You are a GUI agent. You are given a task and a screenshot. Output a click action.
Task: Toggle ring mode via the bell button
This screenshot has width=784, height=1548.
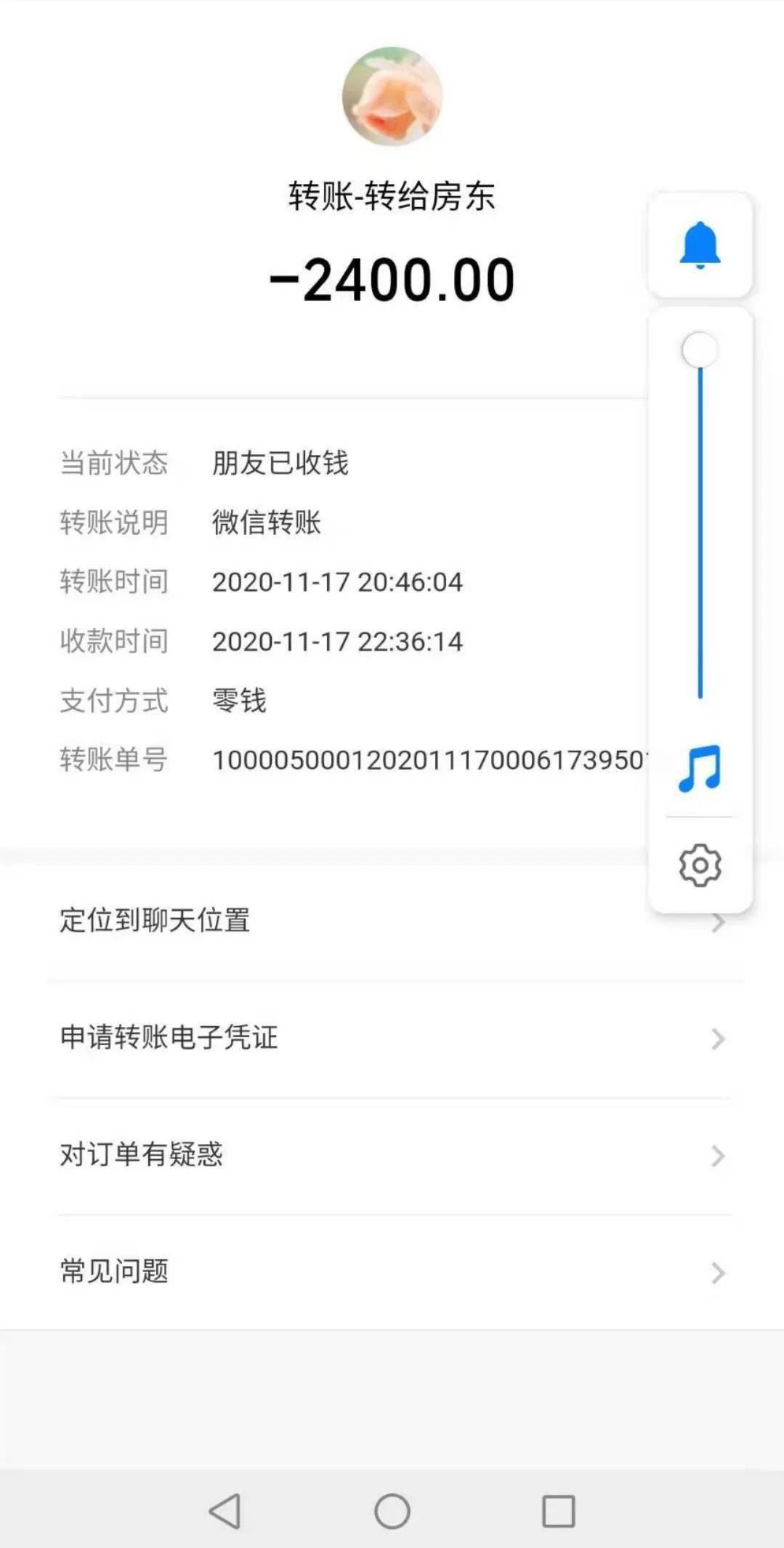700,245
